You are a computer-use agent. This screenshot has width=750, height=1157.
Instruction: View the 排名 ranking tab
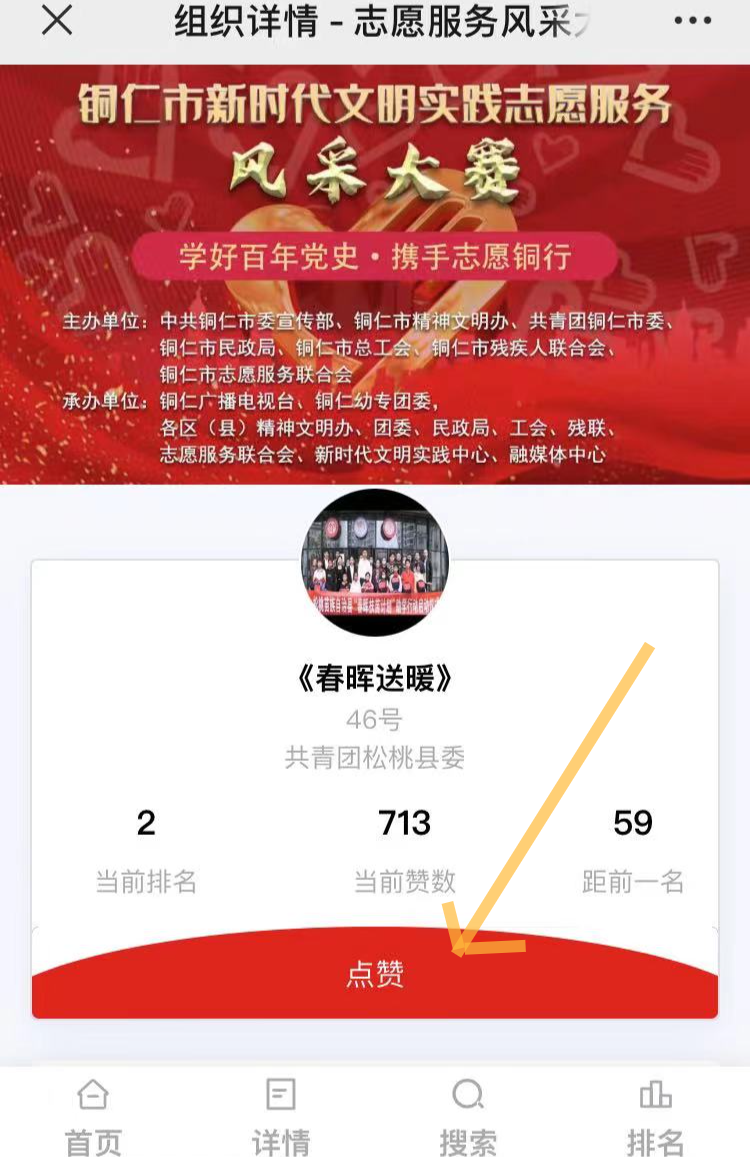(x=655, y=1115)
